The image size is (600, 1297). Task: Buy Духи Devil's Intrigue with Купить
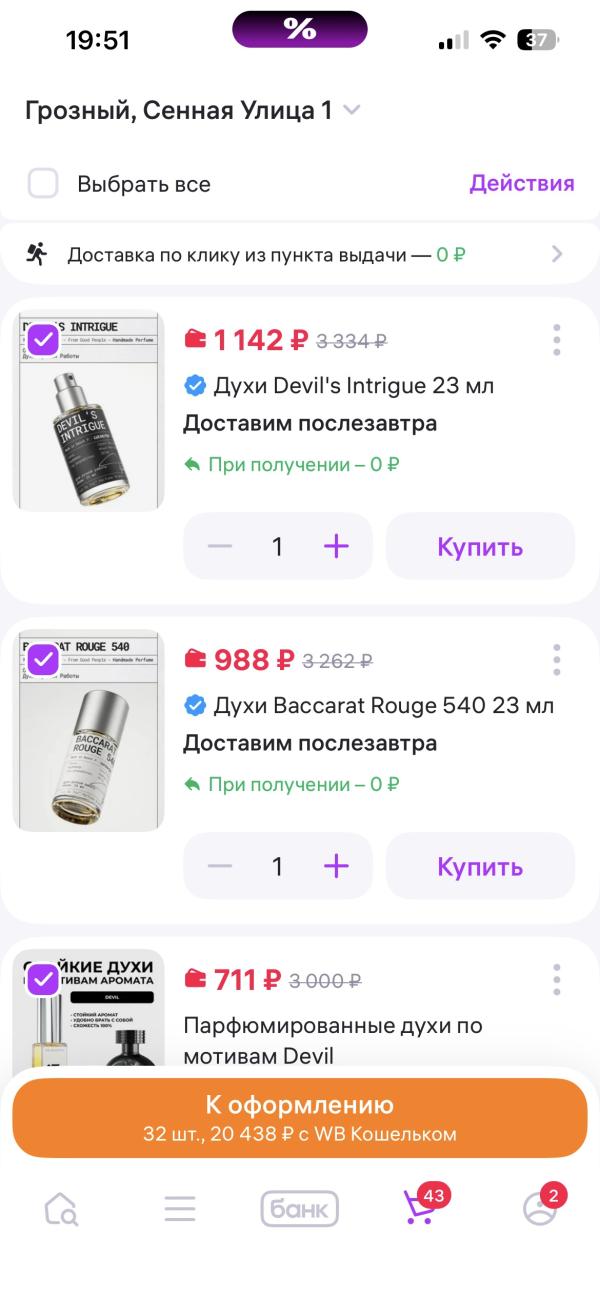(x=480, y=546)
